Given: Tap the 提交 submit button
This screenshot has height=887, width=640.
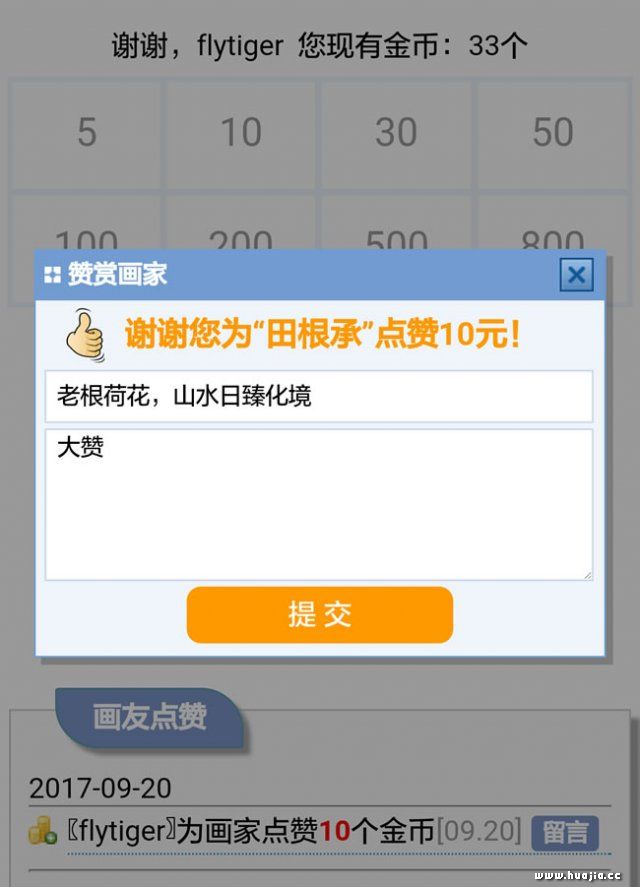Looking at the screenshot, I should 319,614.
